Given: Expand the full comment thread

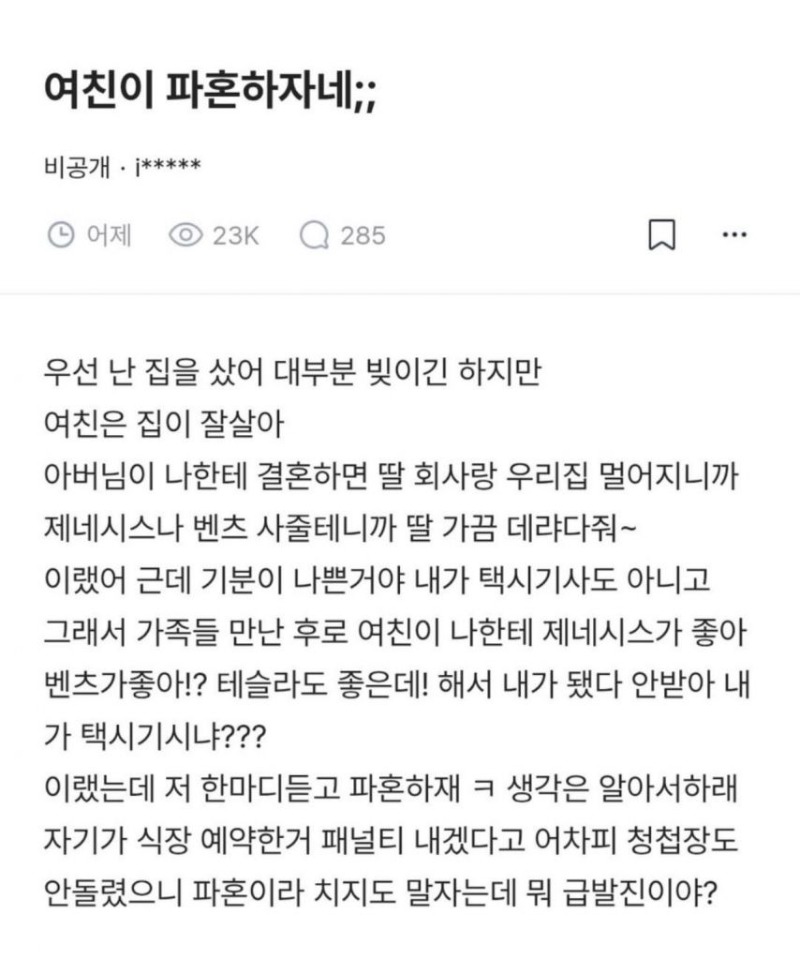Looking at the screenshot, I should coord(345,236).
